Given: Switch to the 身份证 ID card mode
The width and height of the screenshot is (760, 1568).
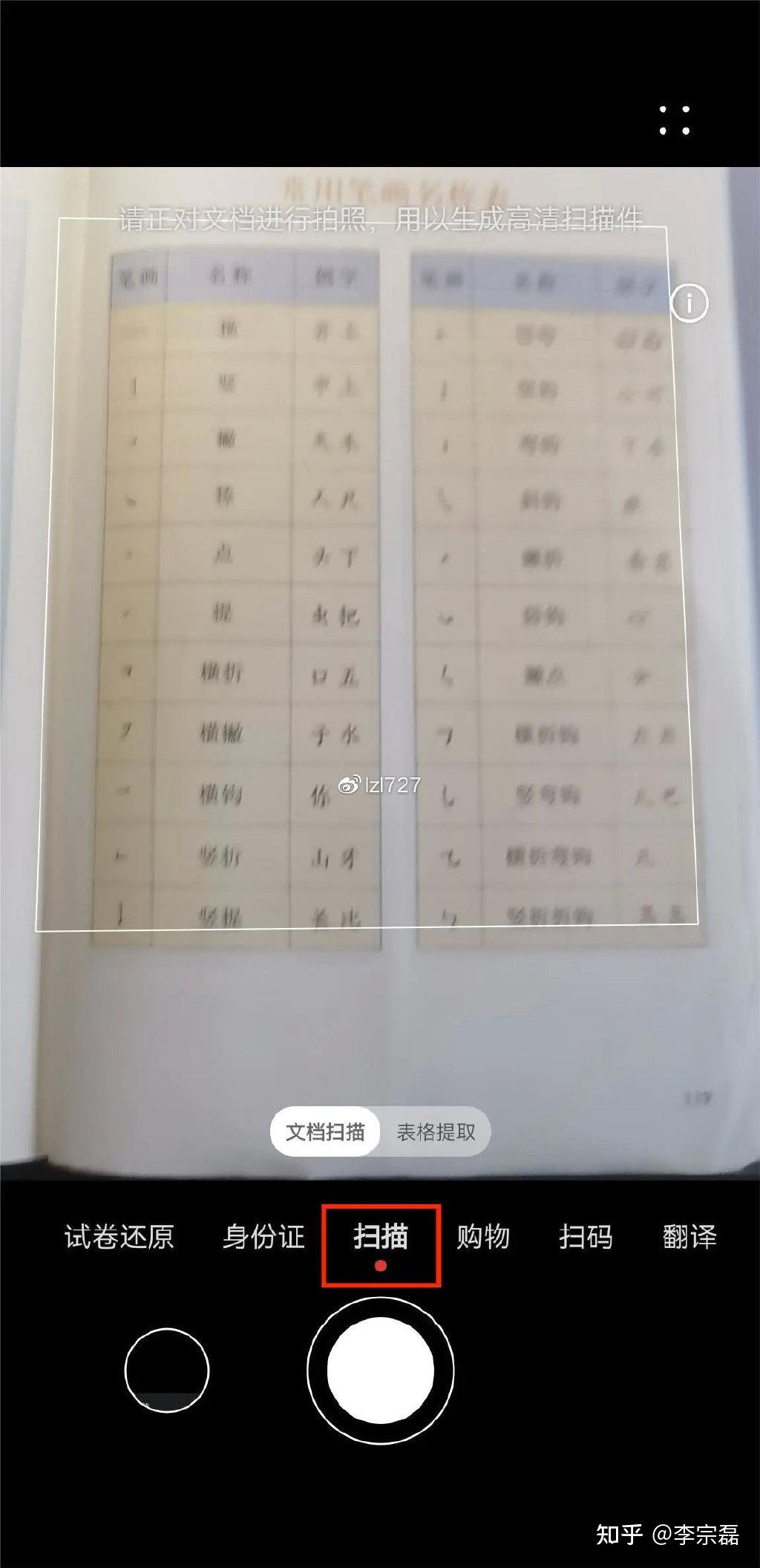Looking at the screenshot, I should pyautogui.click(x=263, y=1237).
